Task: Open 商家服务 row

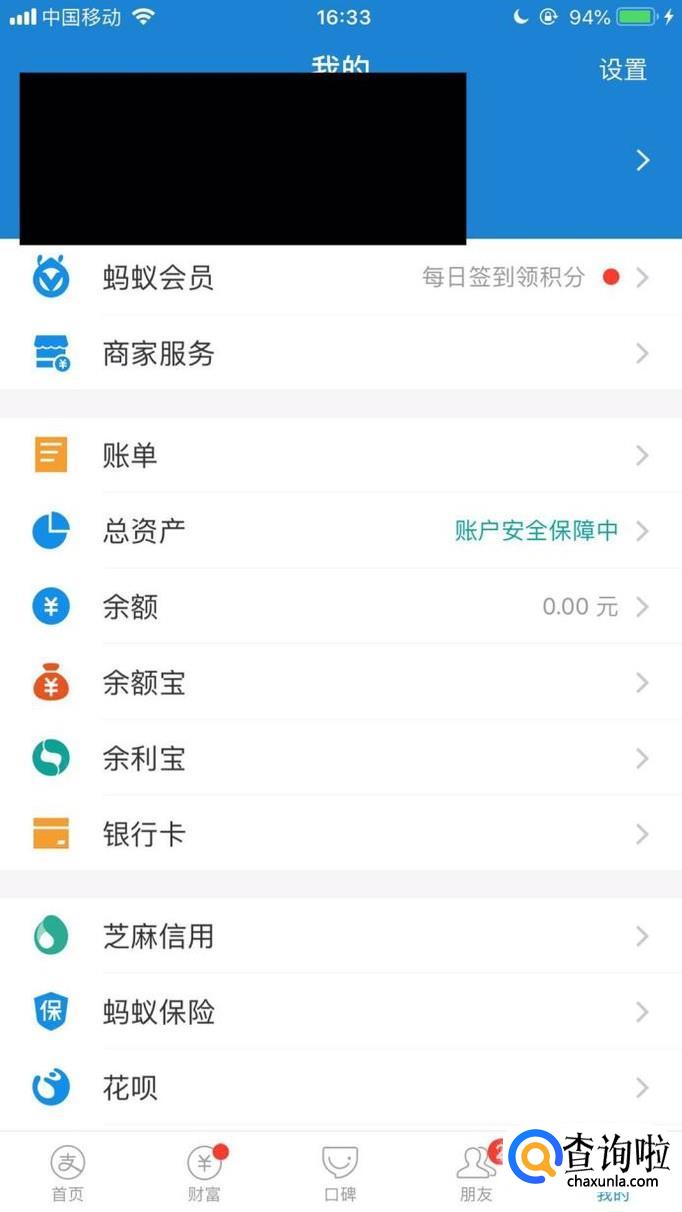Action: 340,354
